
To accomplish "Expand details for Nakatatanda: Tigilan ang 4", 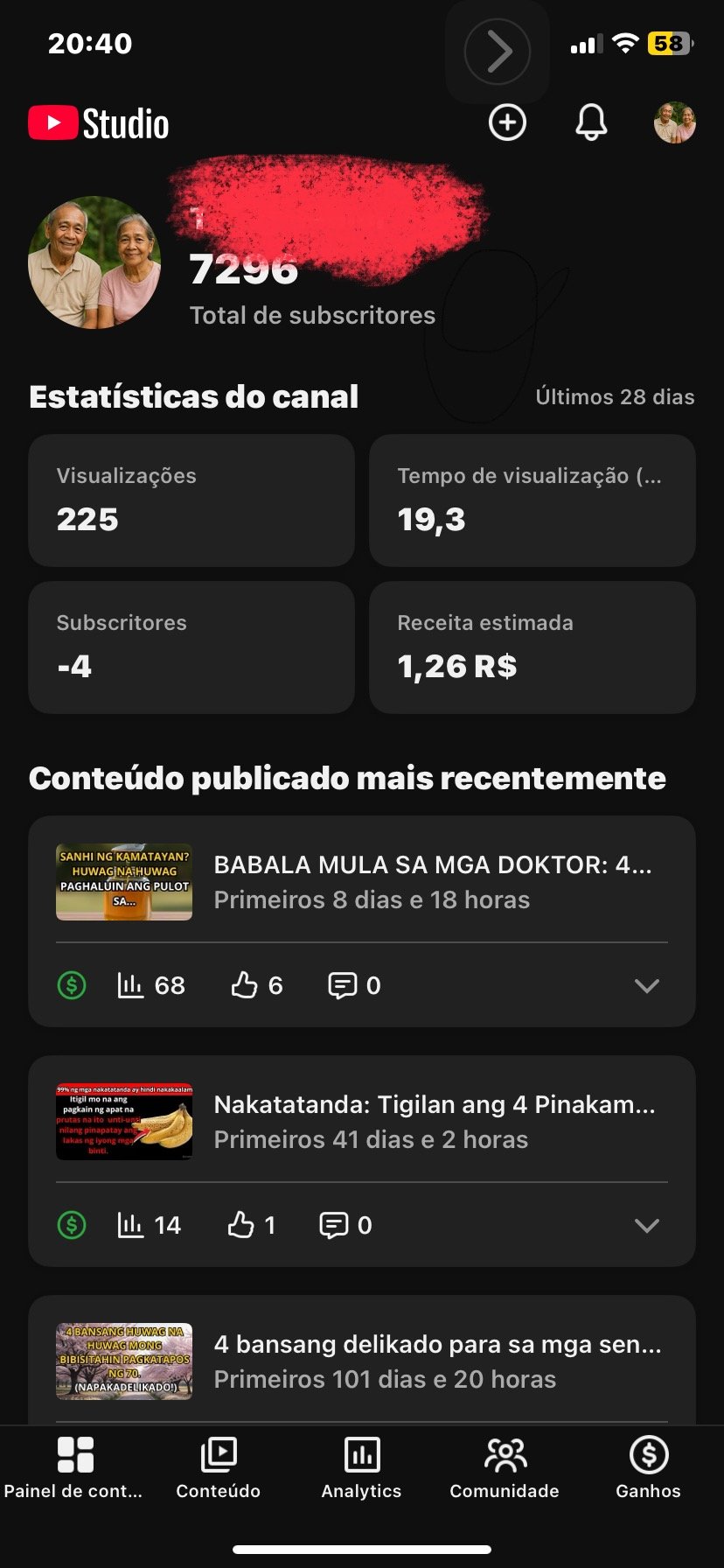I will [646, 1226].
